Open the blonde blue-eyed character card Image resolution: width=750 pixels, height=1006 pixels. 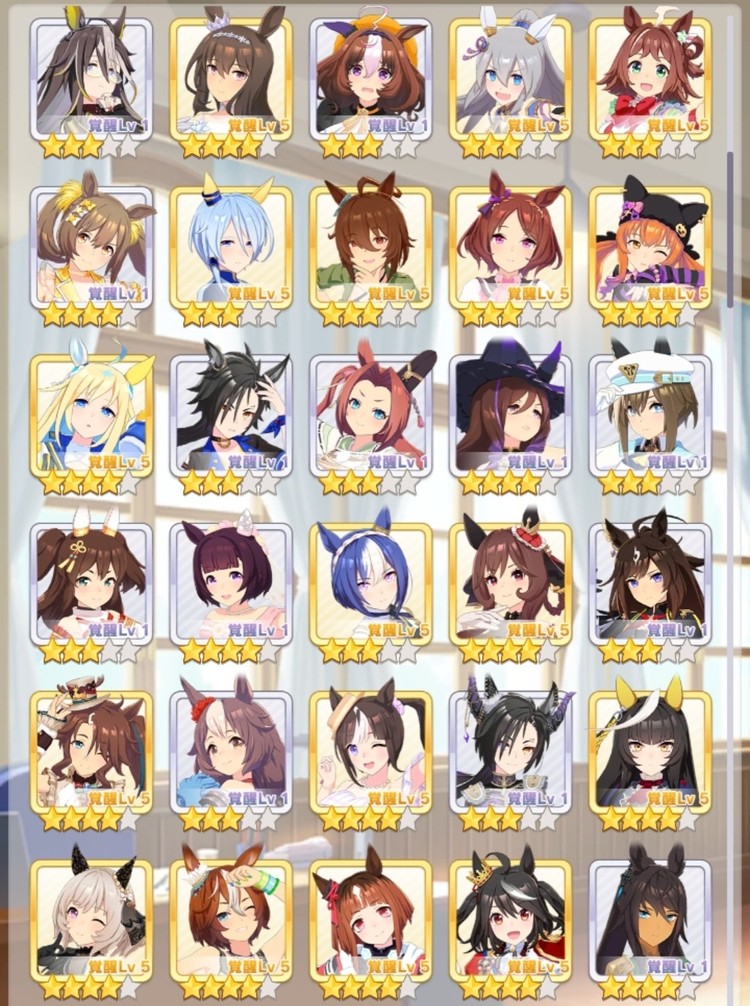pyautogui.click(x=91, y=413)
